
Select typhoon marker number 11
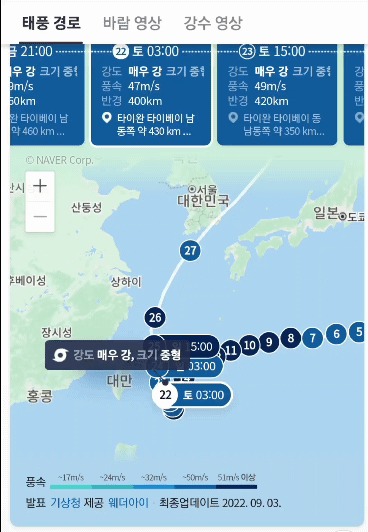pos(231,350)
